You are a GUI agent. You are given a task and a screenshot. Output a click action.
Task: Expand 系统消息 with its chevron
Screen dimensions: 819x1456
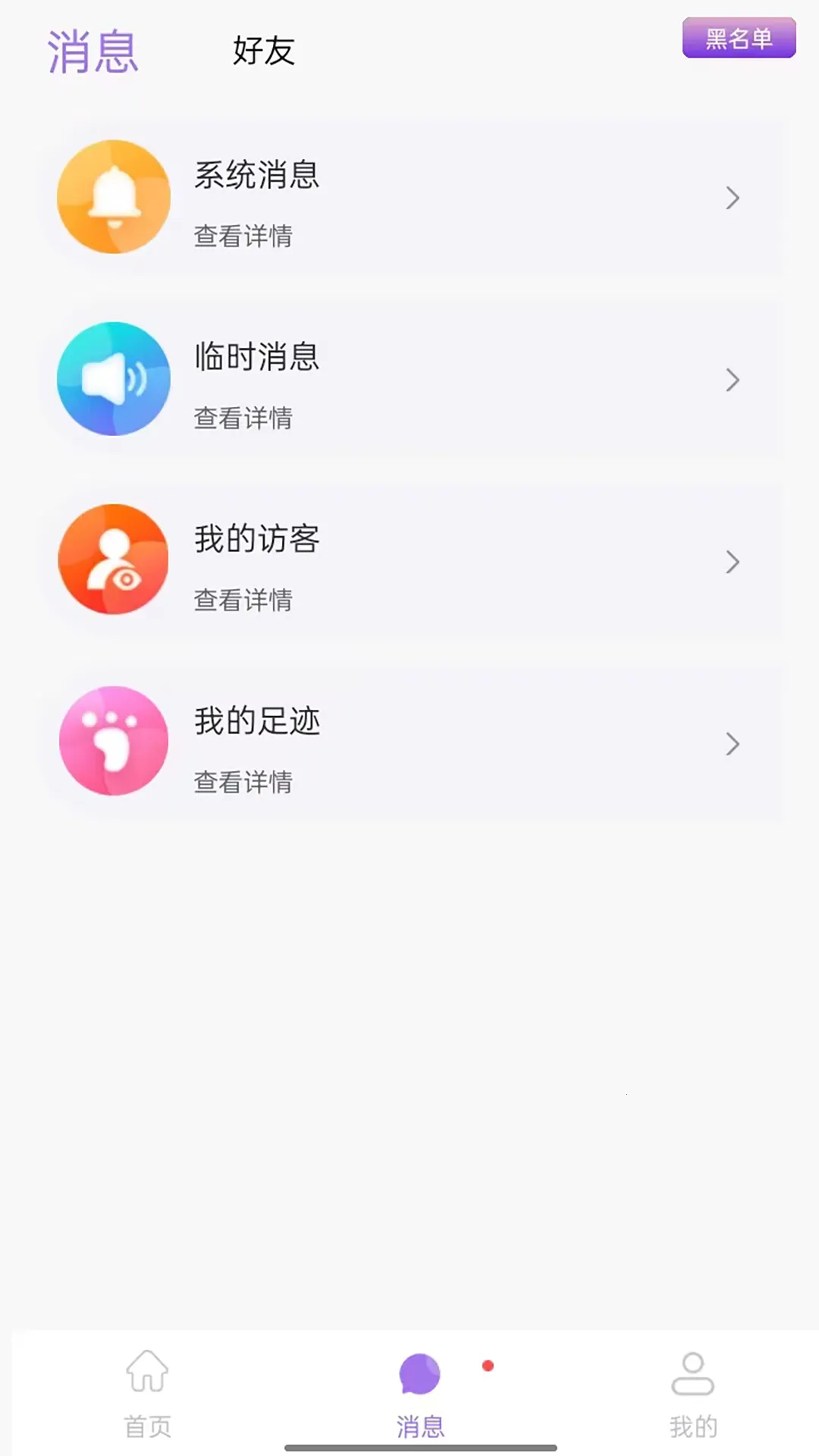(x=733, y=198)
